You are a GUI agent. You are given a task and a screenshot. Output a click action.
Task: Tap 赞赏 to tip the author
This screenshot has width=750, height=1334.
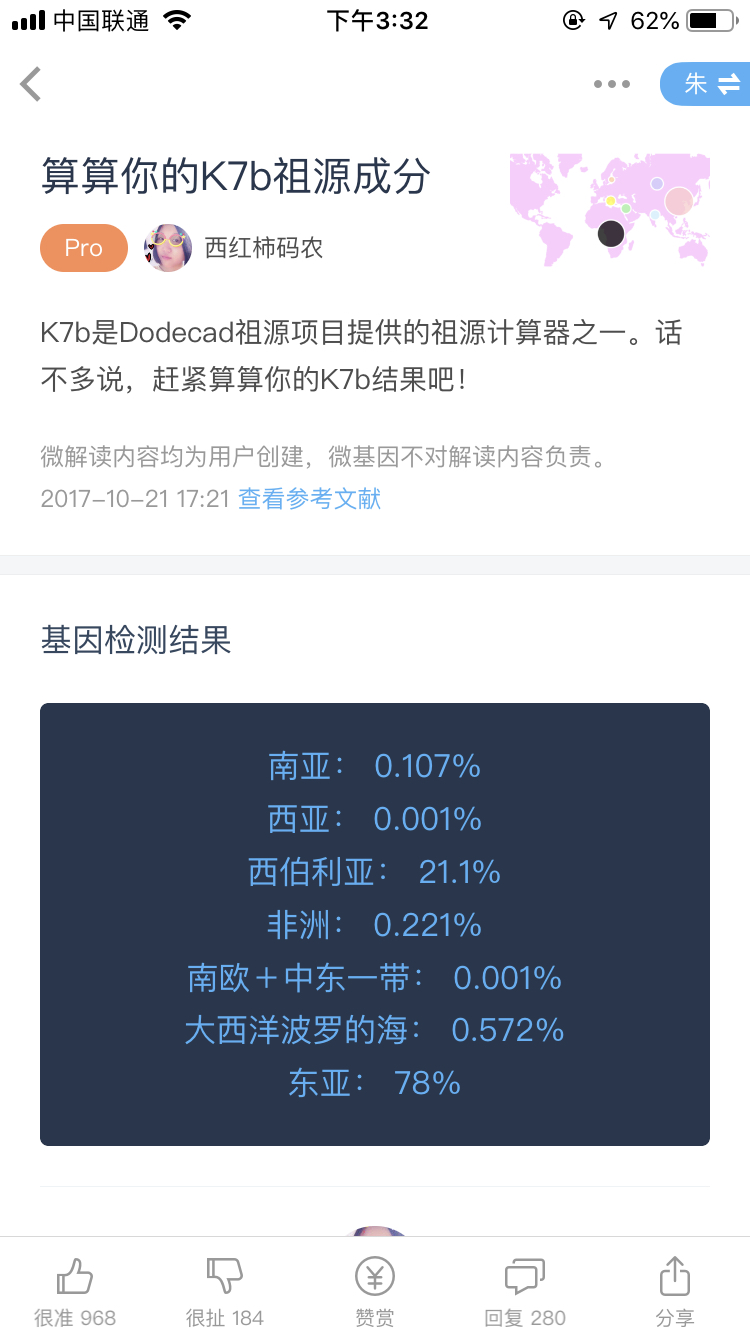375,1290
